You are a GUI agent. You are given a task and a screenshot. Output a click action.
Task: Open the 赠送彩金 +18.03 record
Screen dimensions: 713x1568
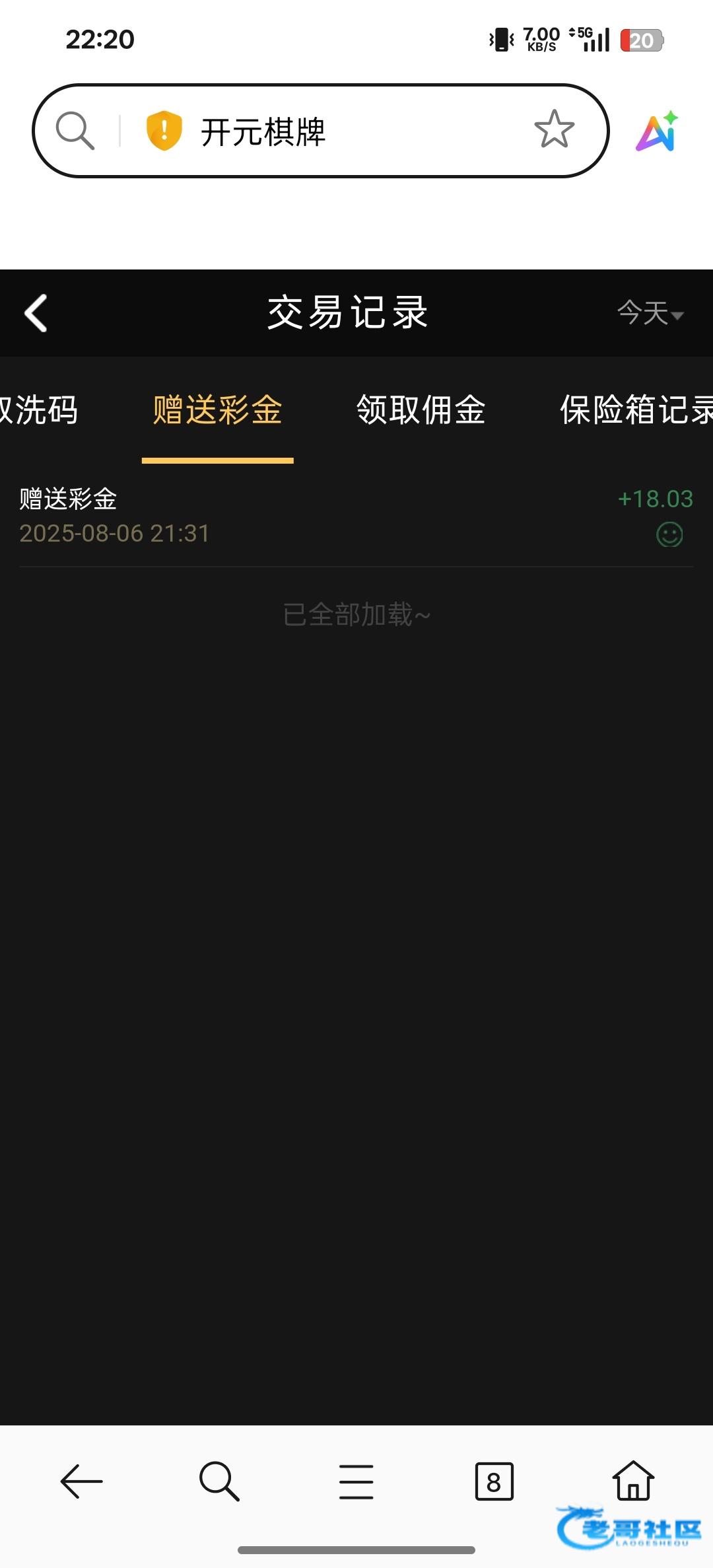[356, 516]
